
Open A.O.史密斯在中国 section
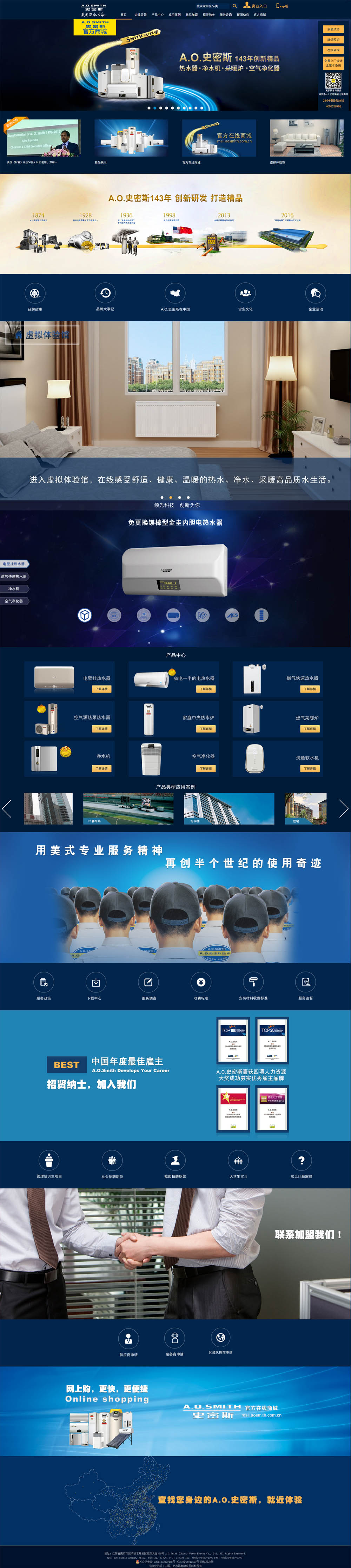point(175,293)
